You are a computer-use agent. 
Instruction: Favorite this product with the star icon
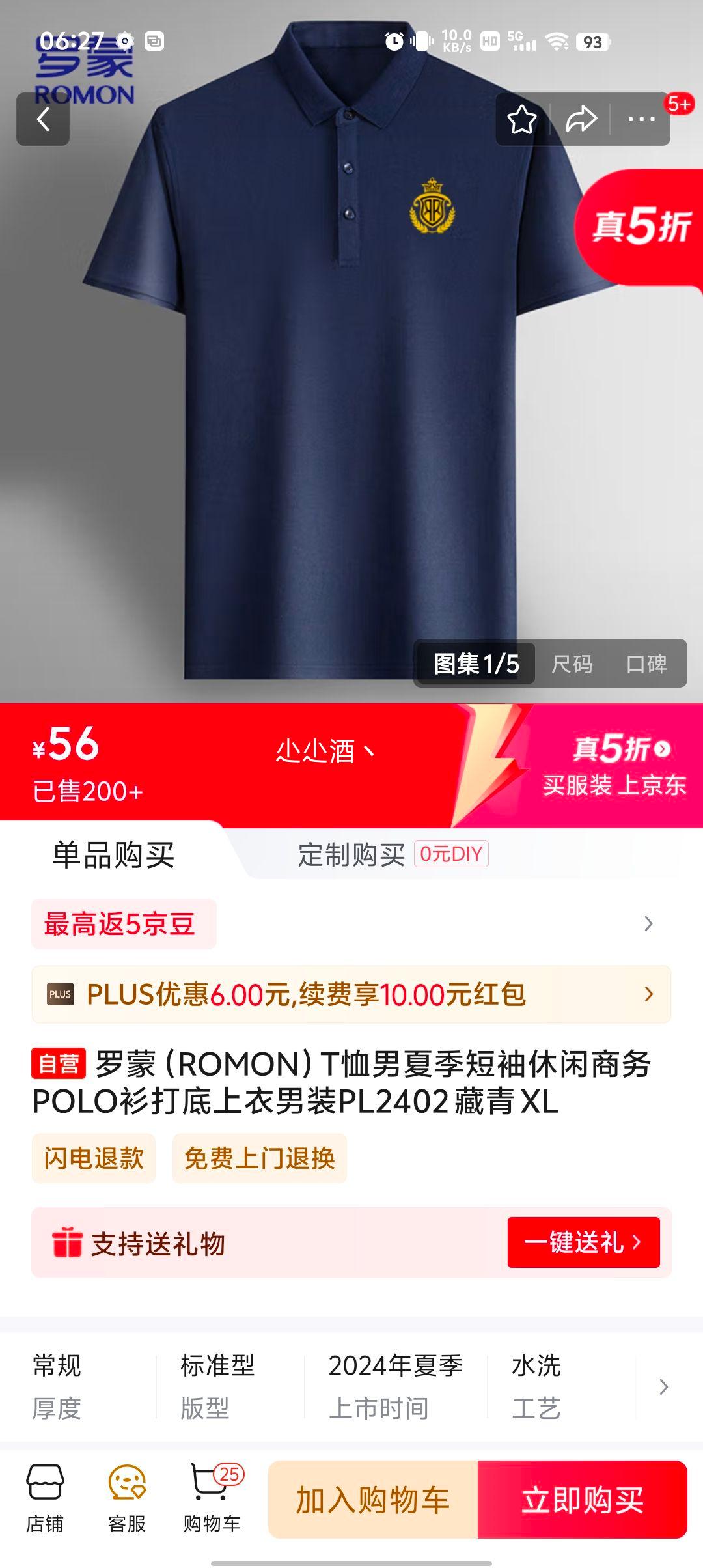(522, 120)
